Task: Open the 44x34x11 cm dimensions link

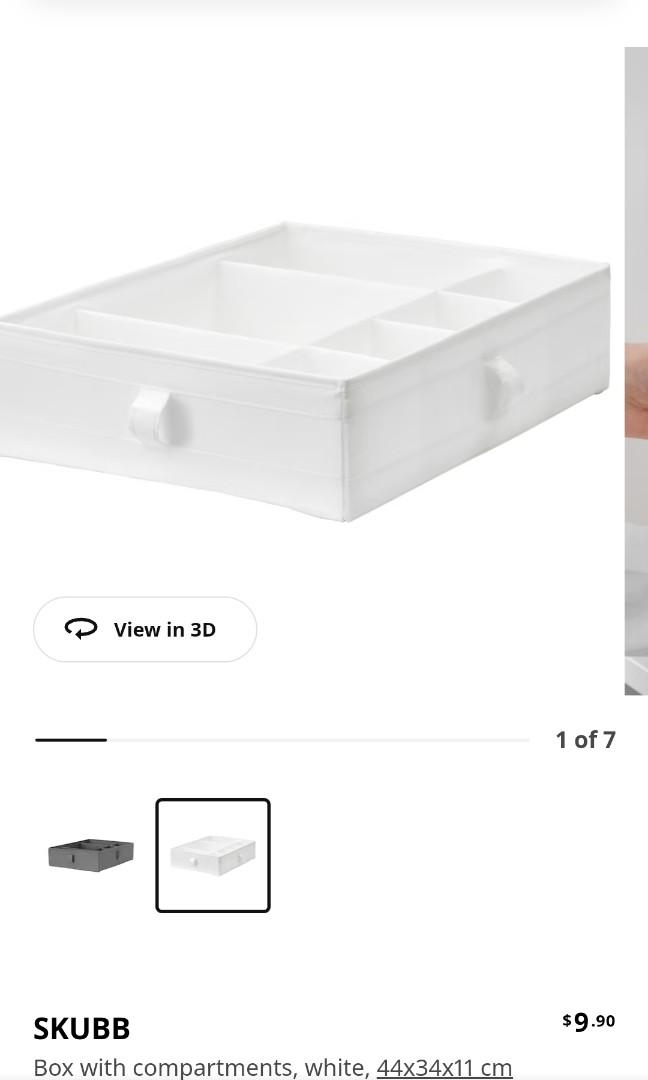Action: (x=444, y=1067)
